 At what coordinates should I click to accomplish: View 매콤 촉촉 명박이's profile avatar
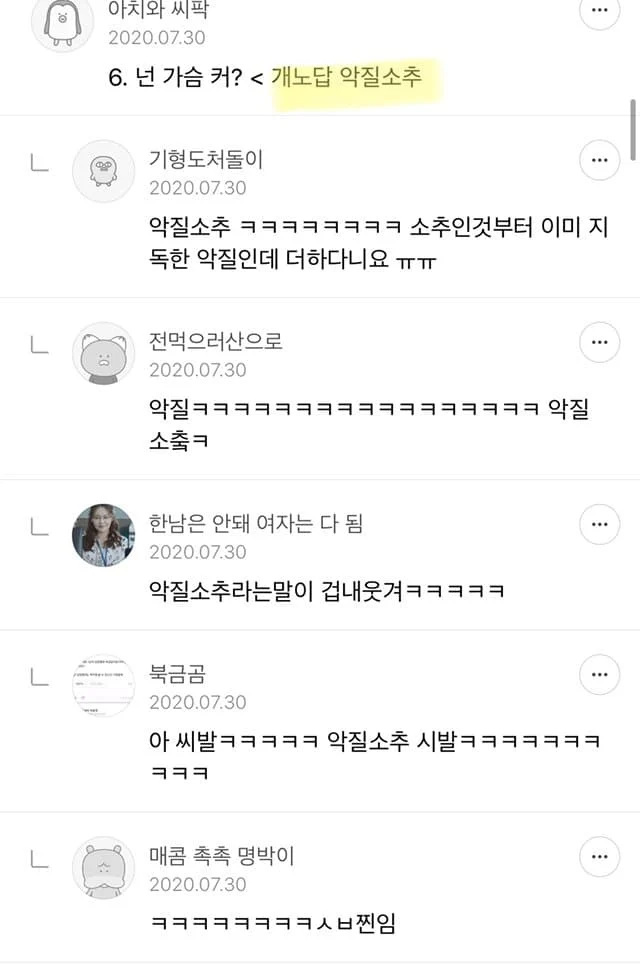103,867
